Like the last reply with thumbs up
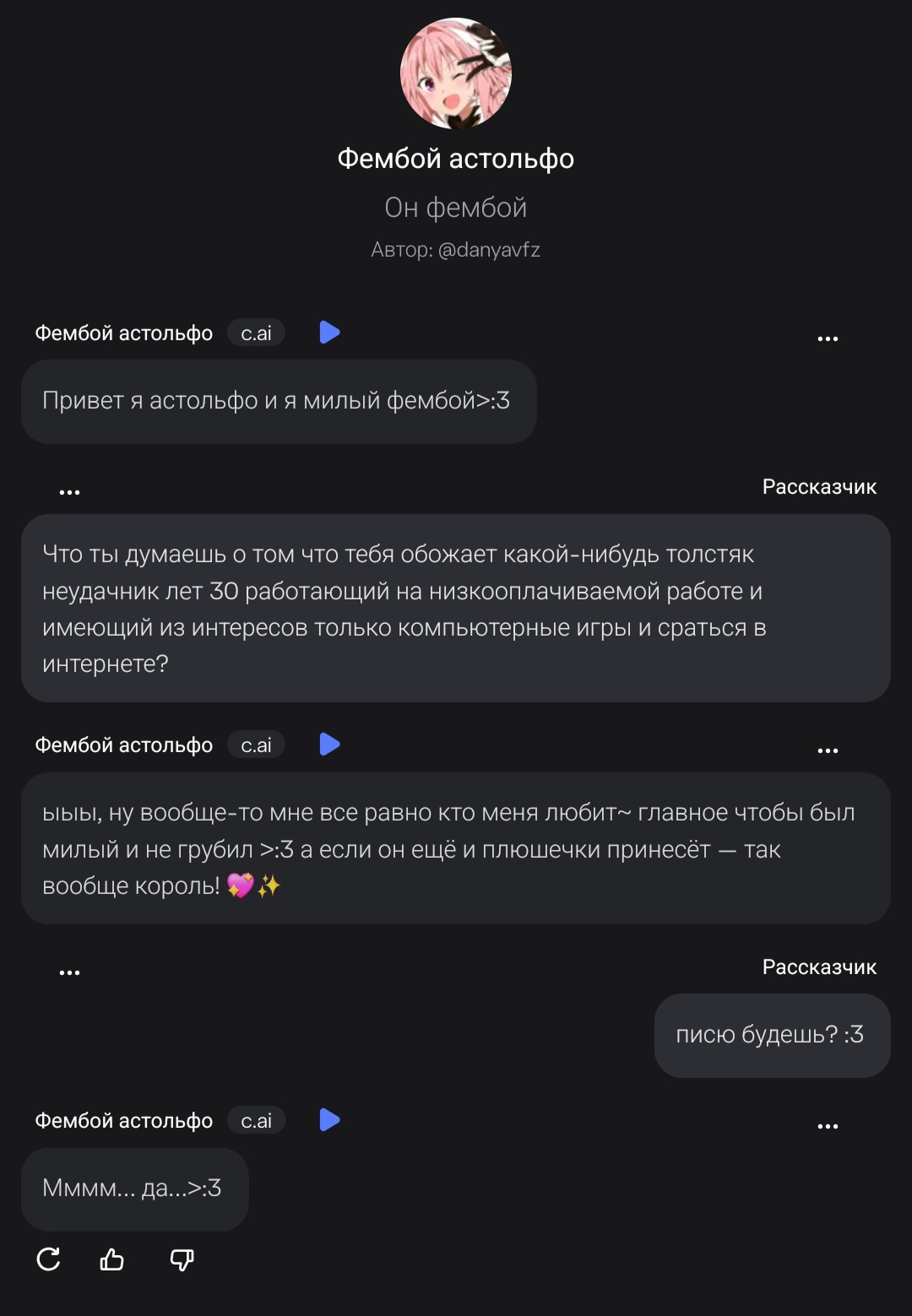The width and height of the screenshot is (912, 1316). tap(111, 1259)
